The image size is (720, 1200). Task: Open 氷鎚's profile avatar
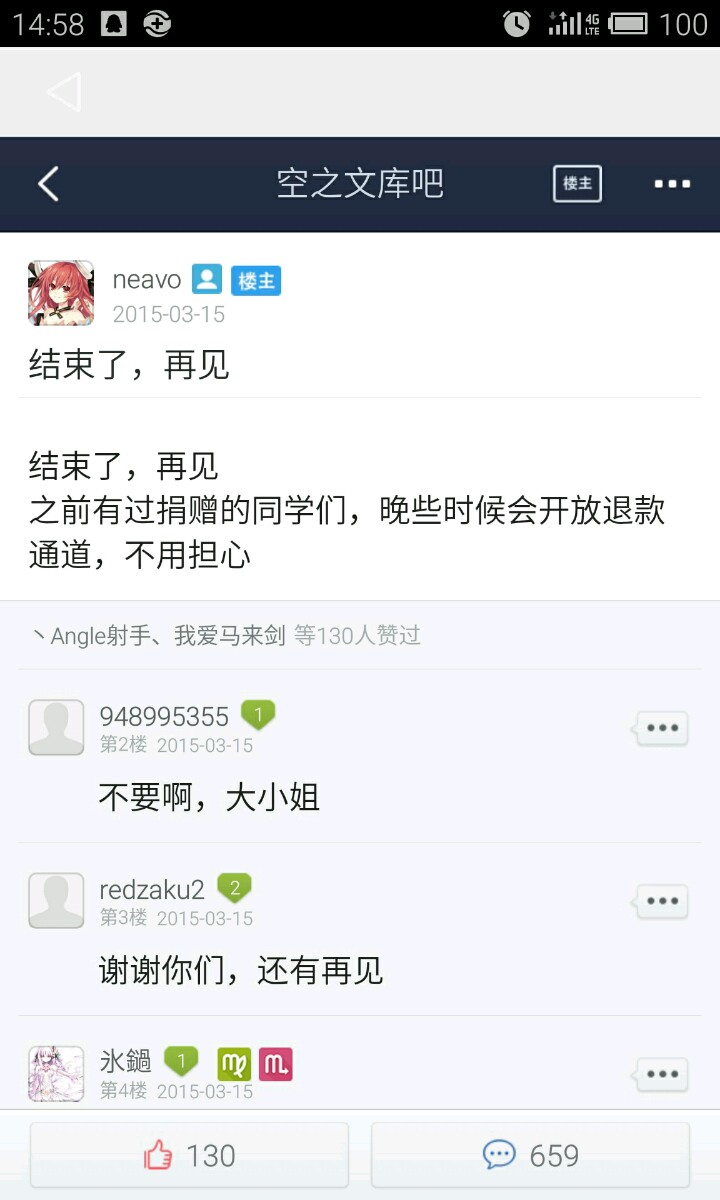(56, 1073)
